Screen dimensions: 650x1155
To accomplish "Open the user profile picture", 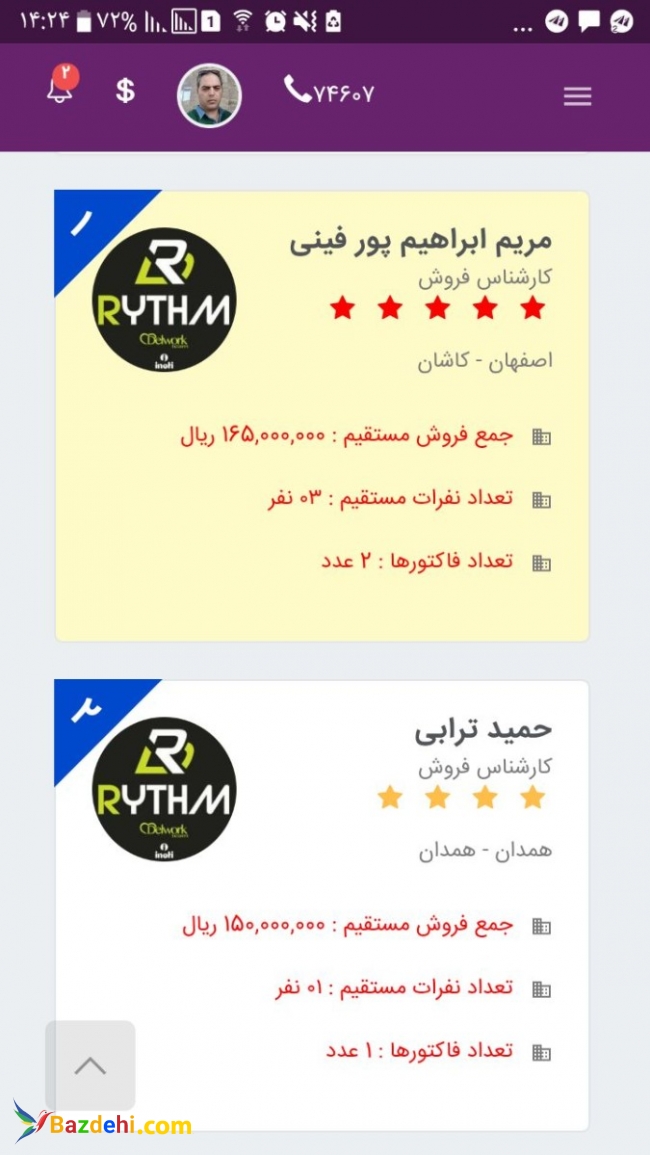I will pos(209,96).
